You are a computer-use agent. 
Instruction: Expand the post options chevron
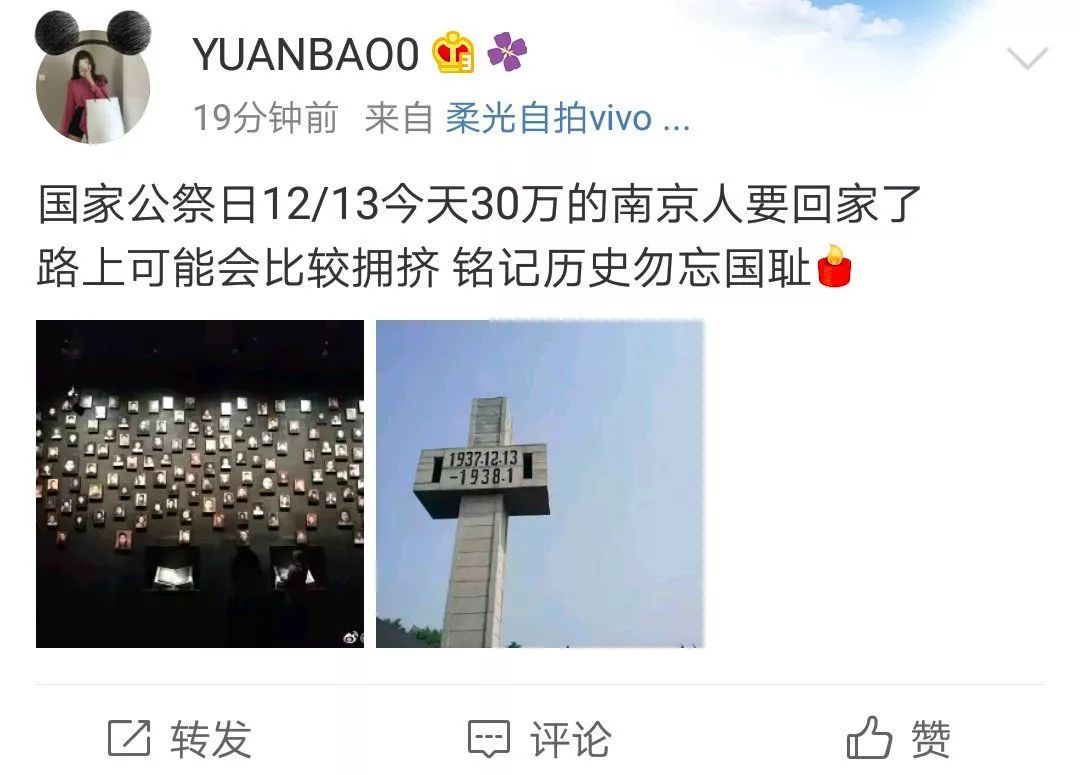coord(1027,59)
